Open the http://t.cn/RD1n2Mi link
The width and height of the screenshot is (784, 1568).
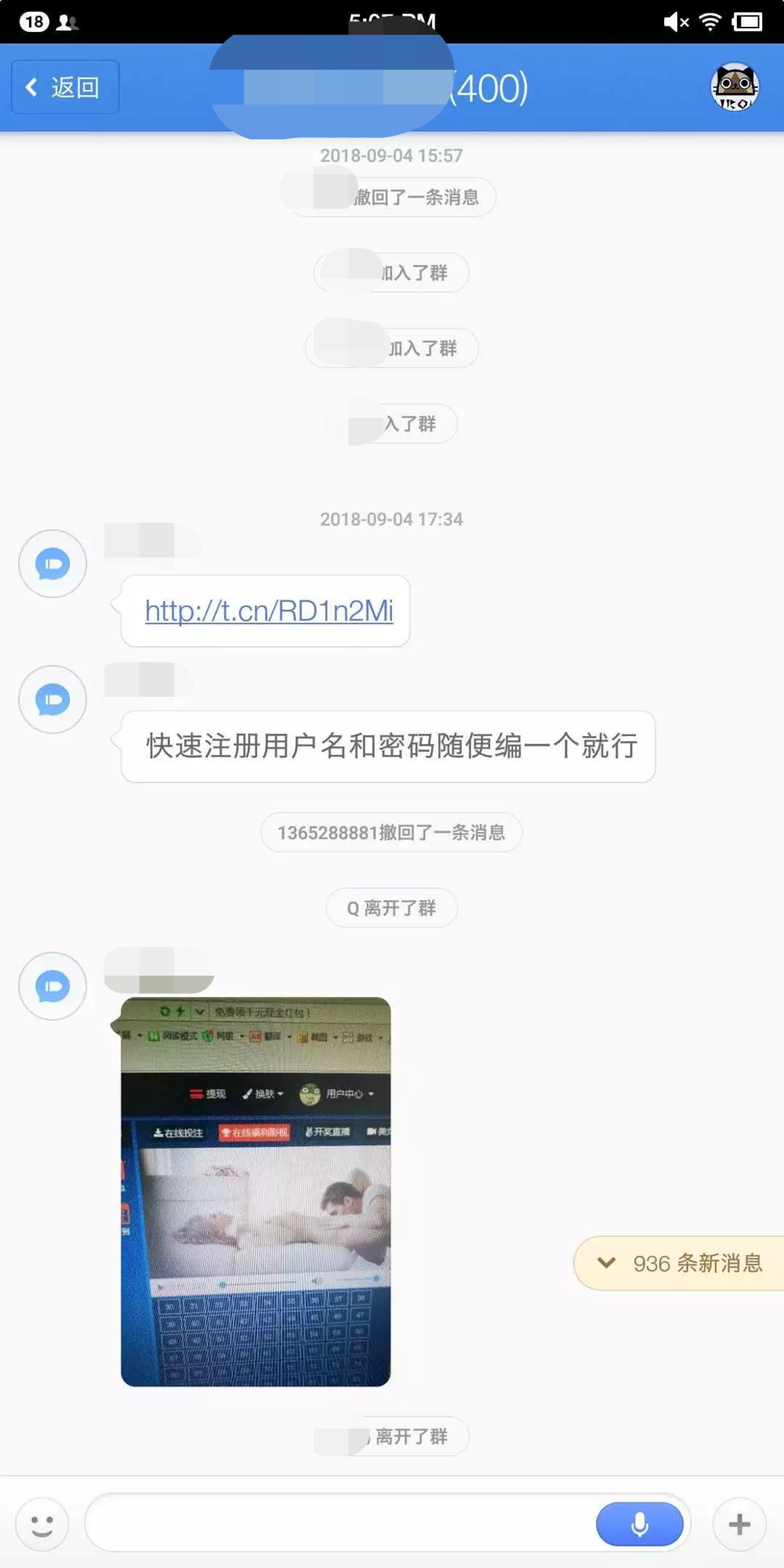tap(269, 611)
